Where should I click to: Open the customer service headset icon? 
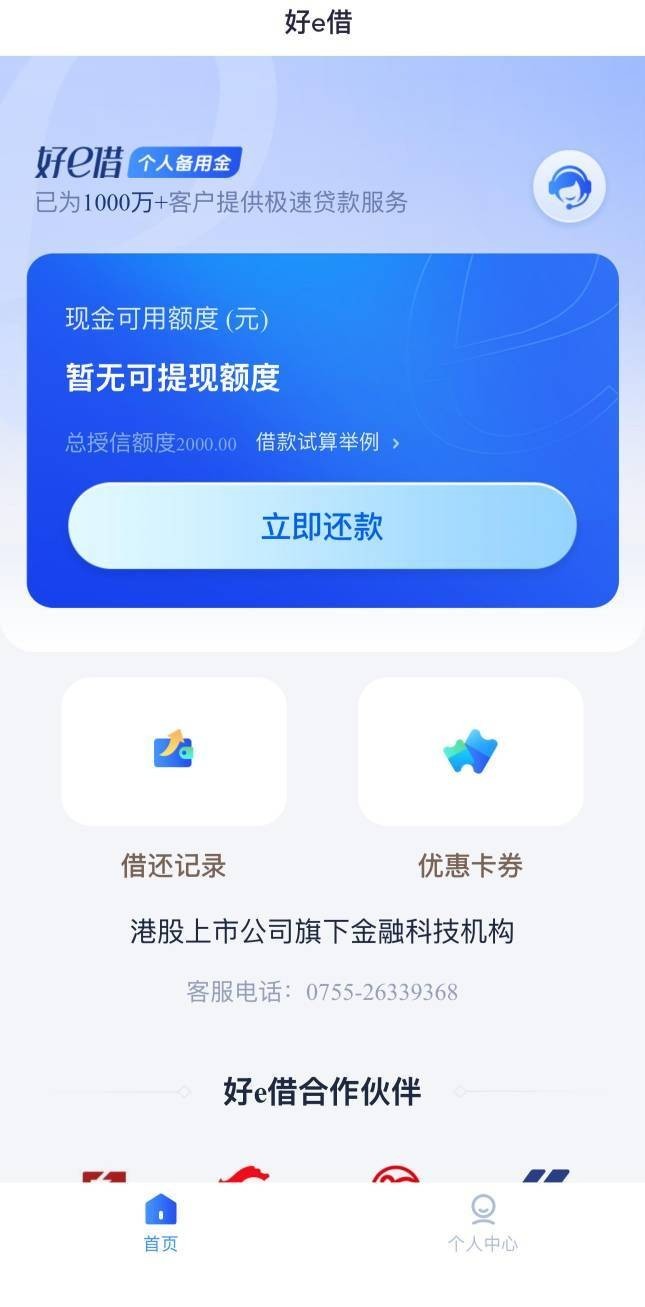point(570,187)
